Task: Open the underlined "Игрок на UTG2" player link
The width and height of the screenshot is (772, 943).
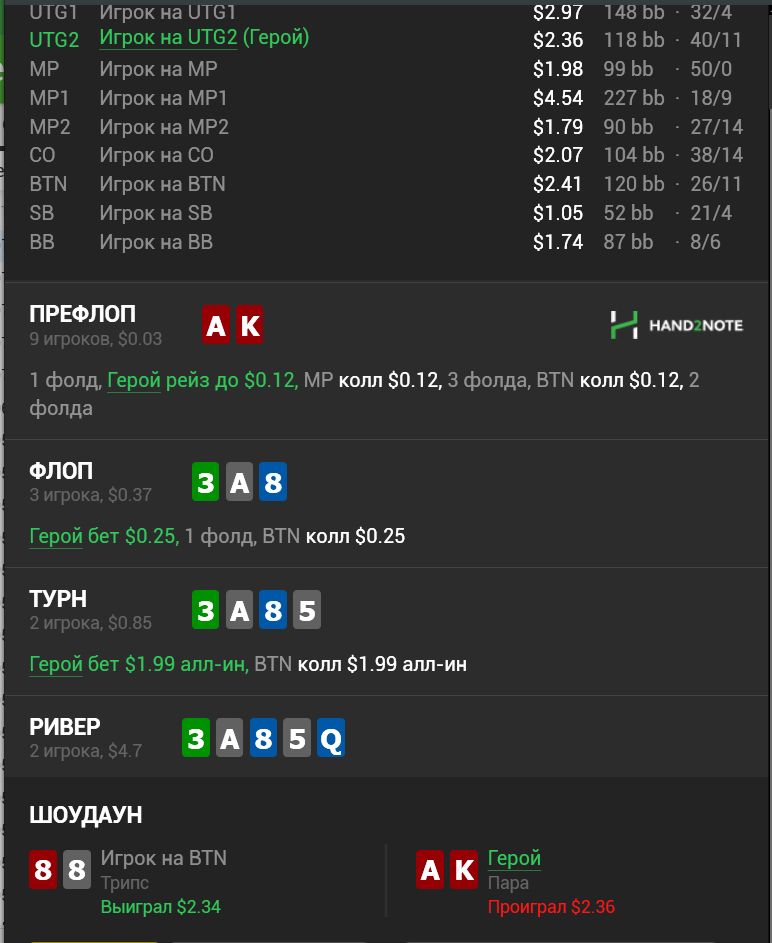Action: coord(168,38)
